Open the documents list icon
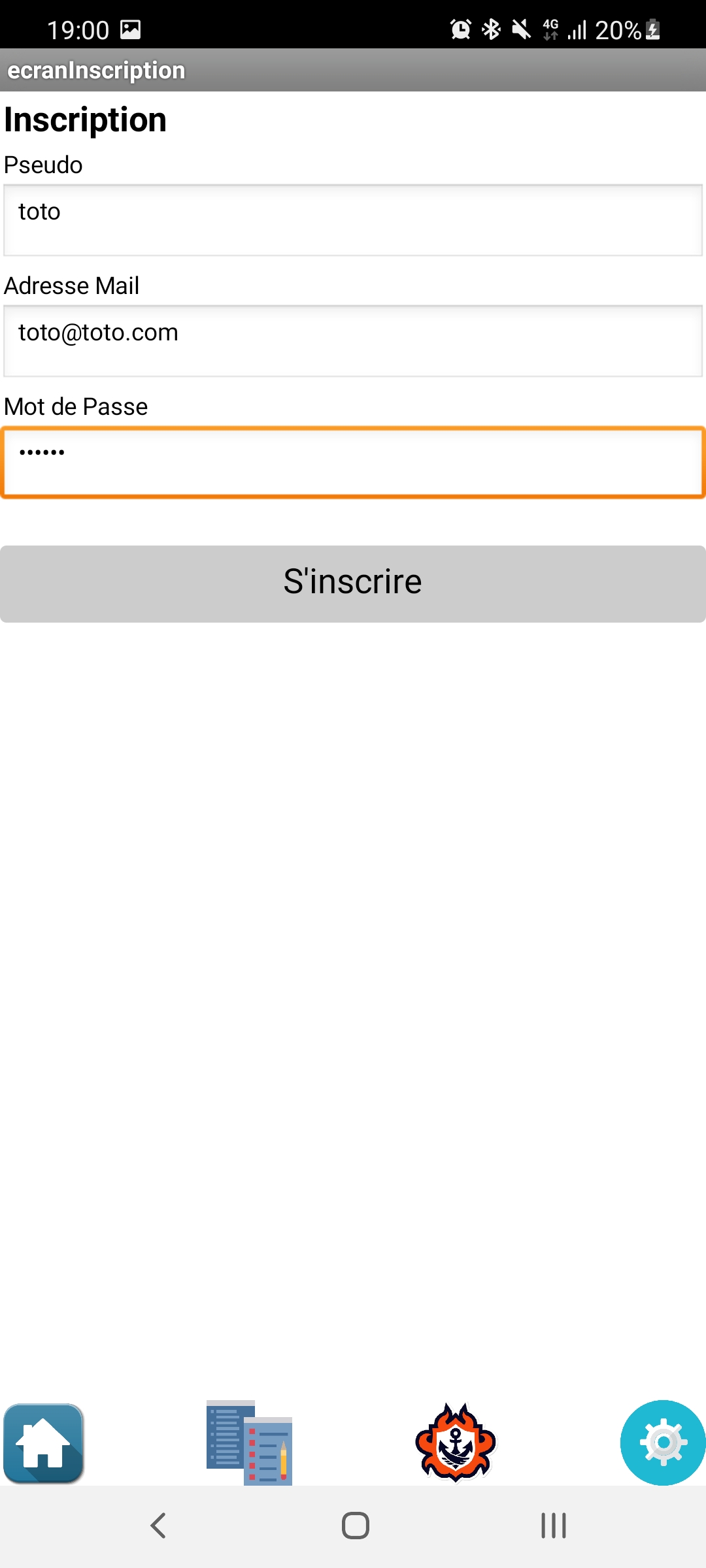The width and height of the screenshot is (706, 1568). click(249, 1443)
